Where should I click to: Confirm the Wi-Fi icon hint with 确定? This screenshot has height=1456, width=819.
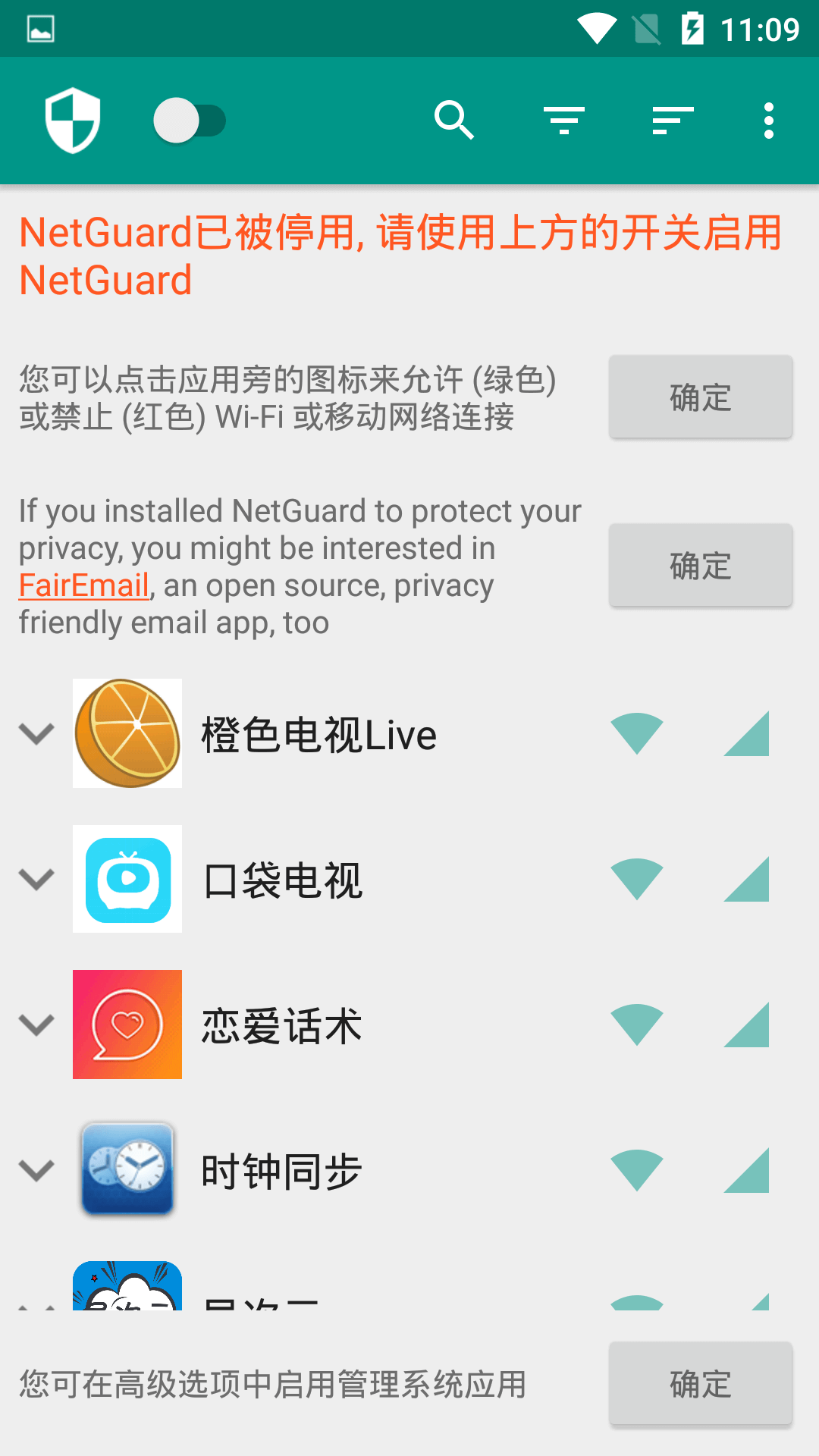(701, 397)
